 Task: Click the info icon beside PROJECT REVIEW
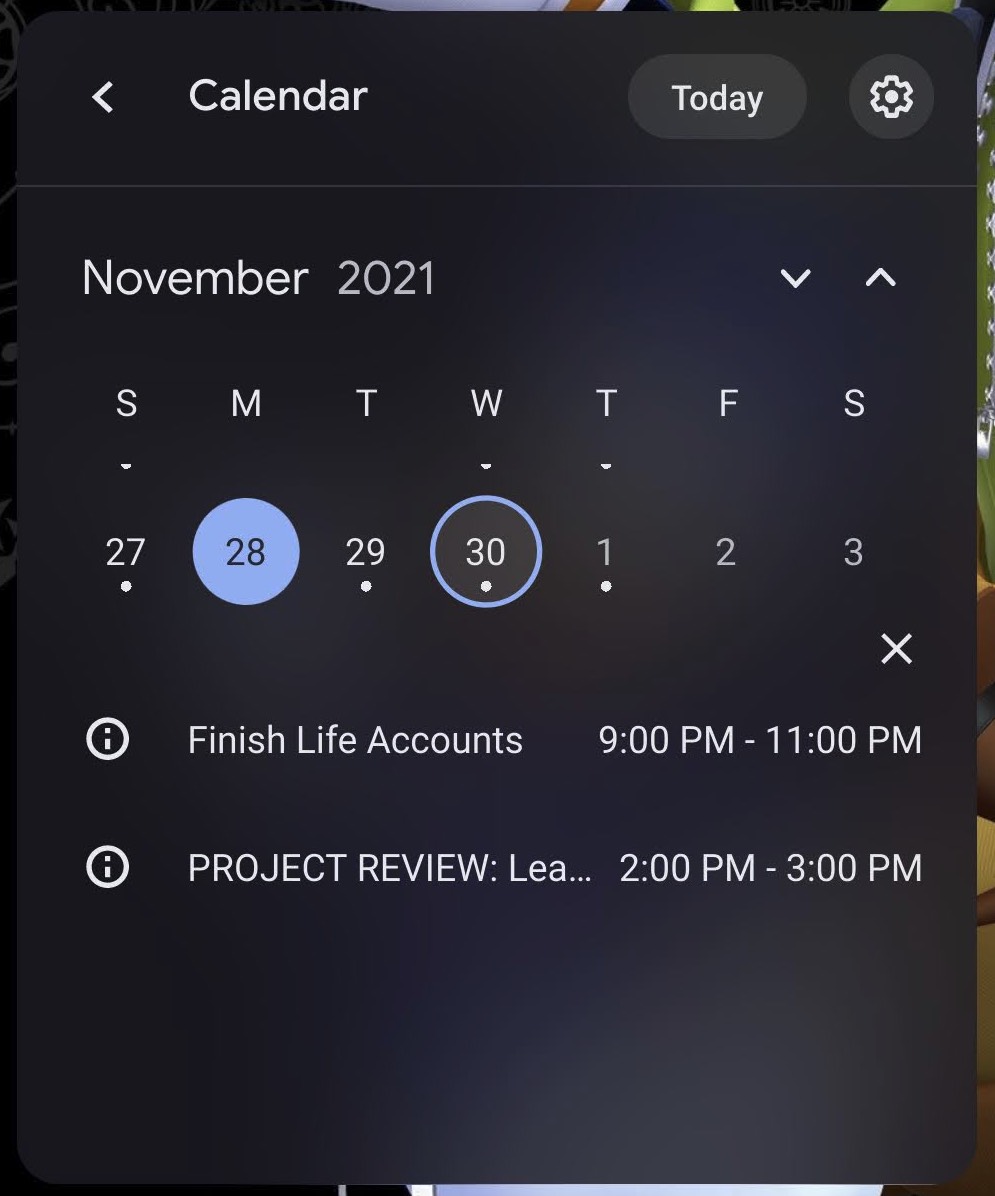click(107, 868)
